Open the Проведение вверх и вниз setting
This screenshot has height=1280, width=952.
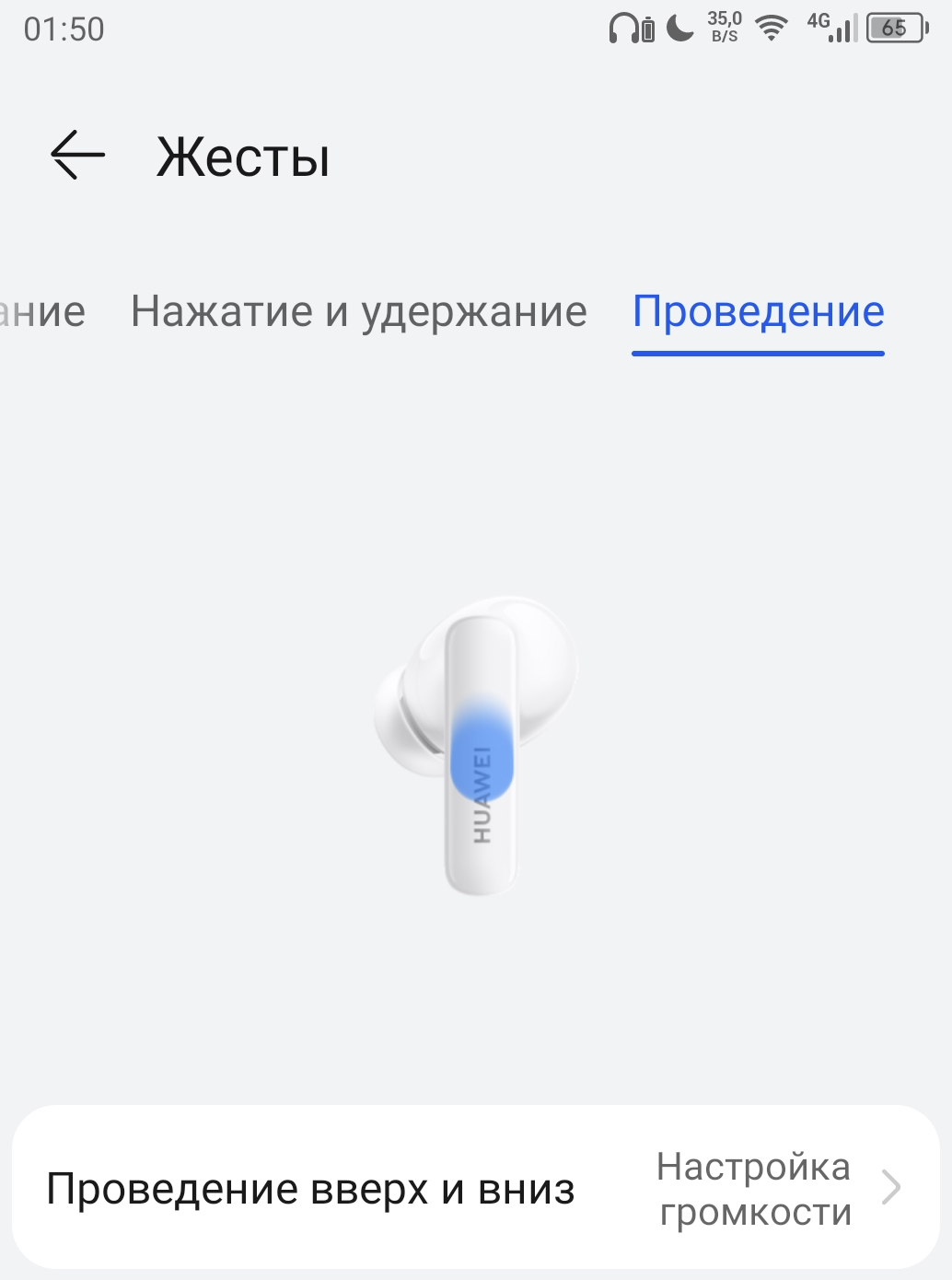[x=475, y=1188]
